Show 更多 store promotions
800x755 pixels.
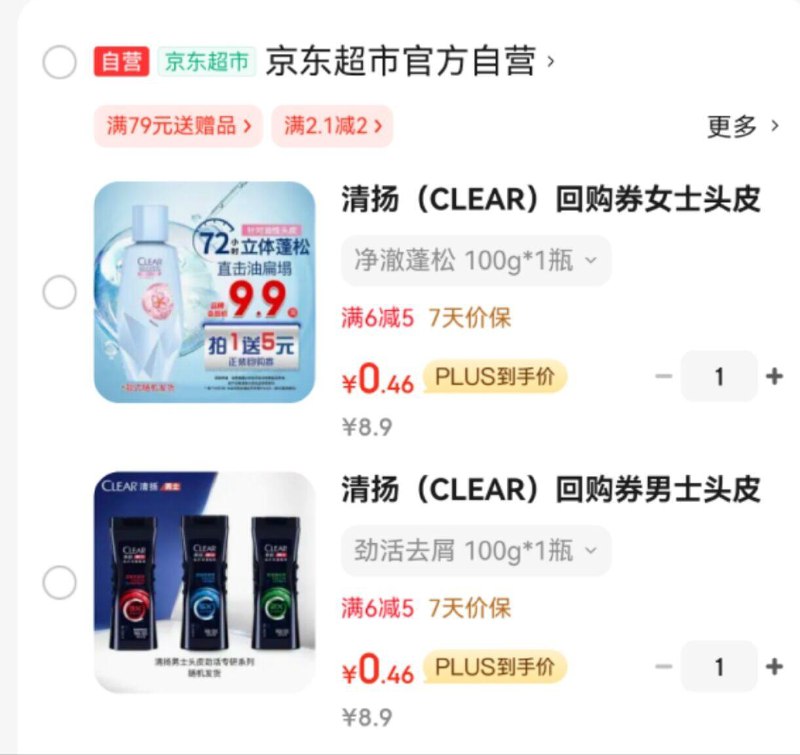pos(742,126)
